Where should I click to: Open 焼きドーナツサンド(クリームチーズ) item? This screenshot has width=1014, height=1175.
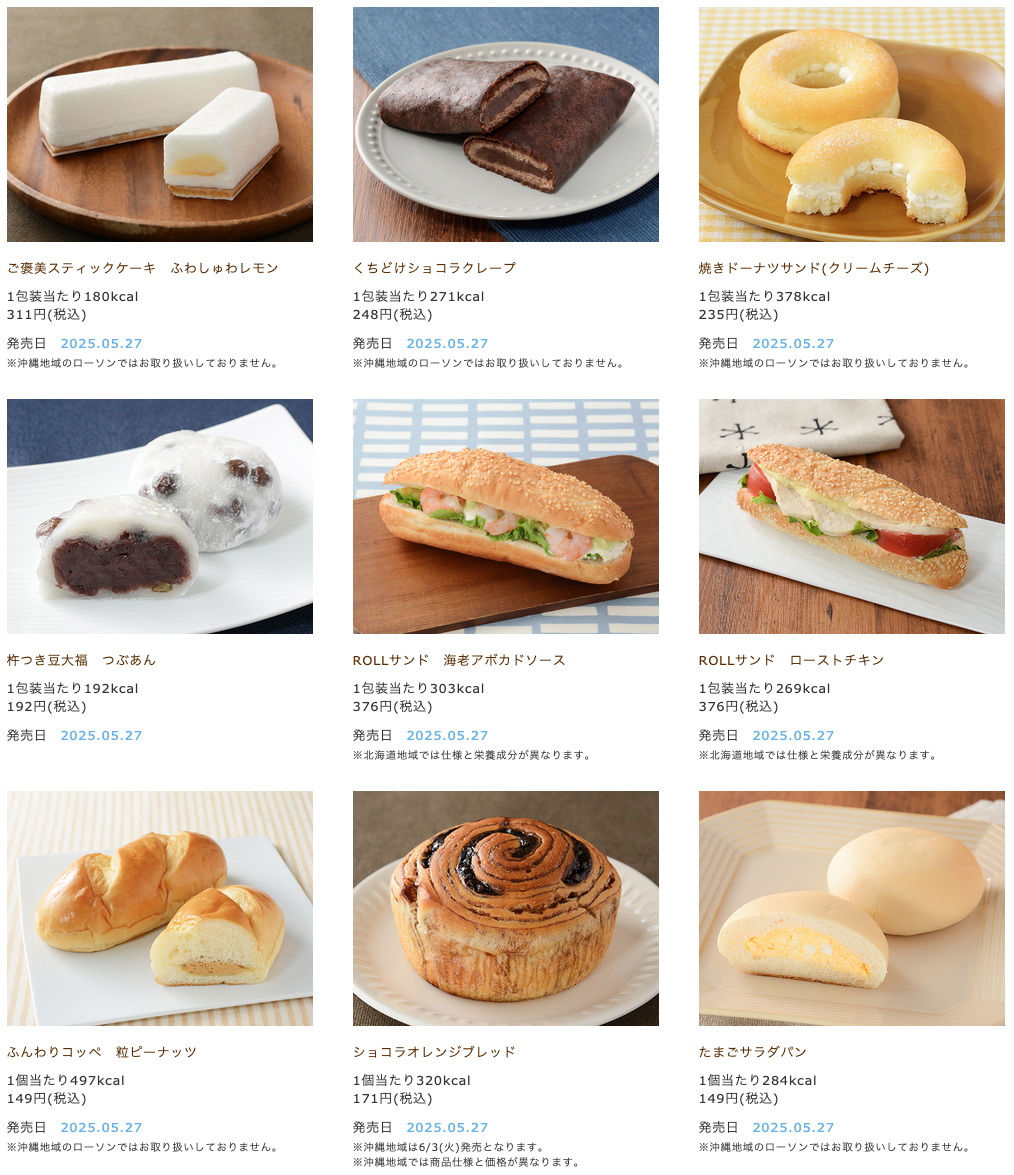click(813, 268)
